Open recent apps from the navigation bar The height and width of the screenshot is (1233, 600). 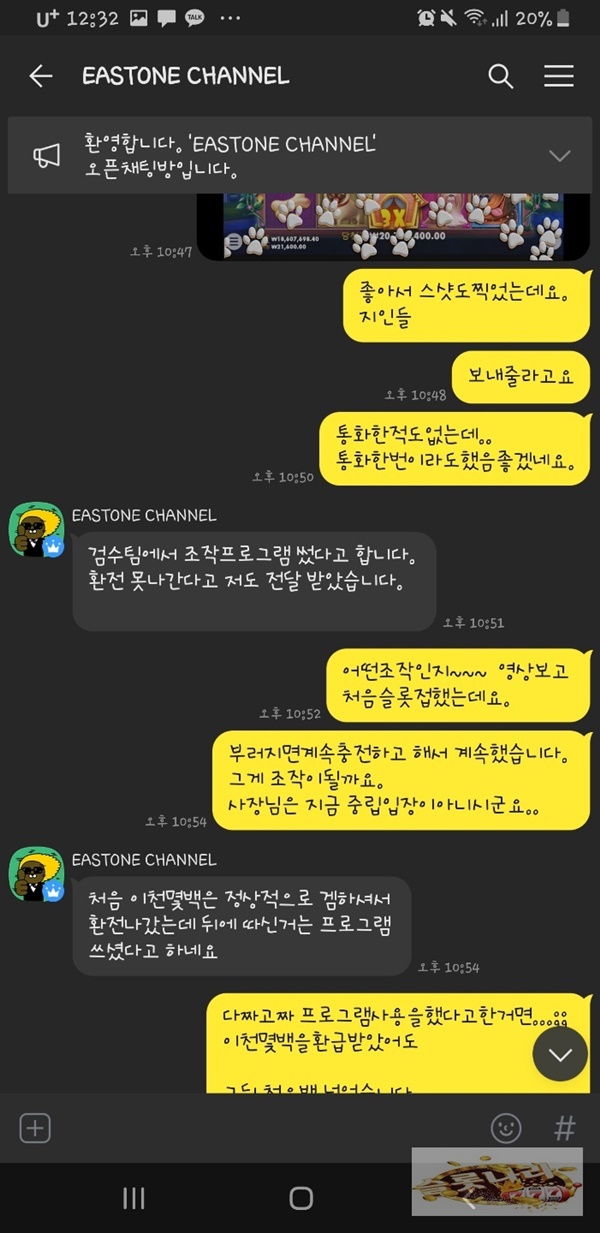click(133, 1198)
